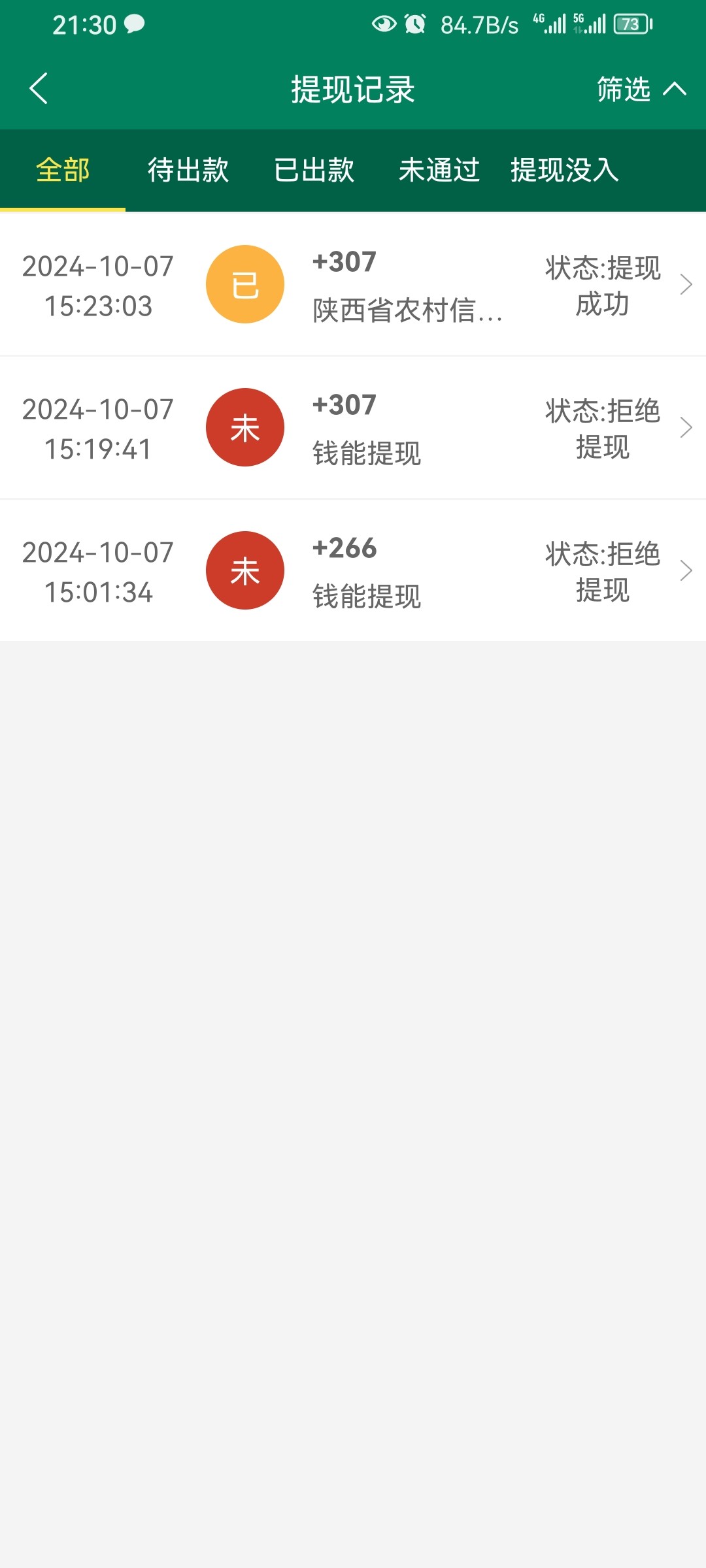Select the 全部 tab

click(63, 171)
